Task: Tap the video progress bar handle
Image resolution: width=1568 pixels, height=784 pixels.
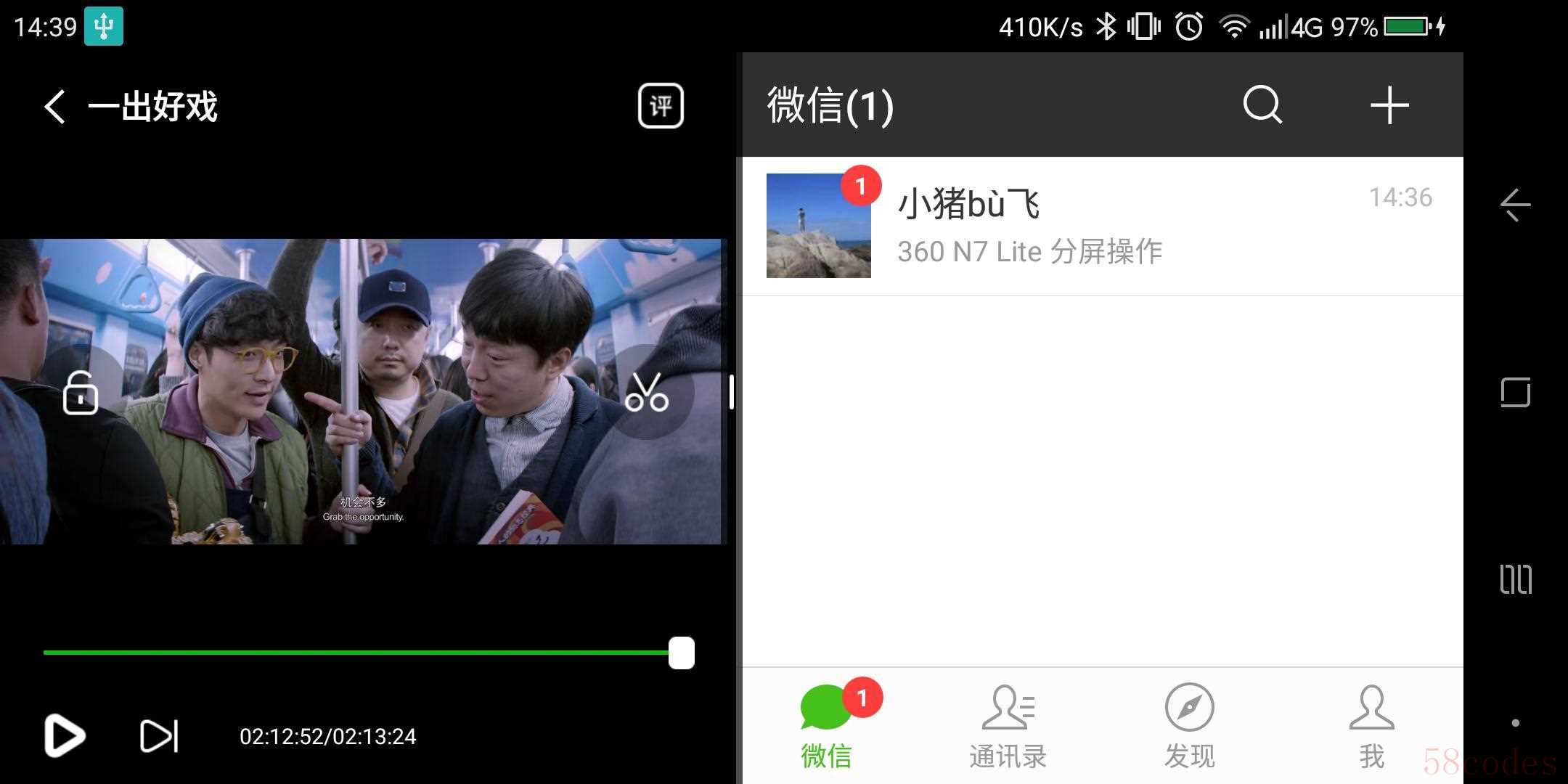Action: [x=681, y=653]
